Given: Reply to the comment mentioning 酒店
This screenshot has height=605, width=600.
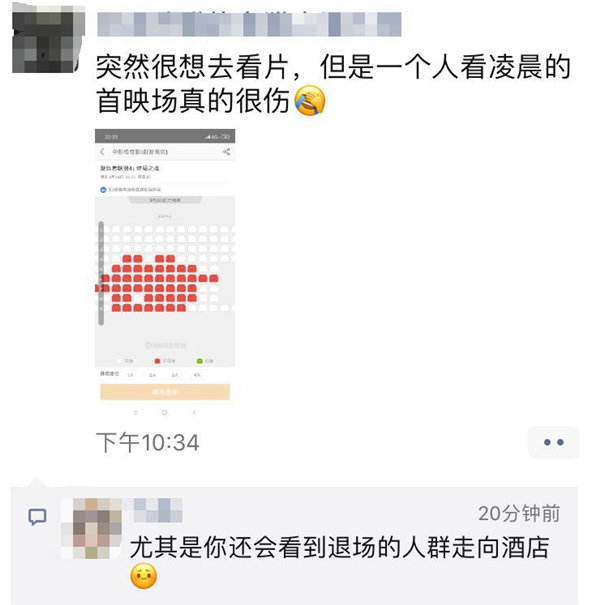Looking at the screenshot, I should point(340,549).
